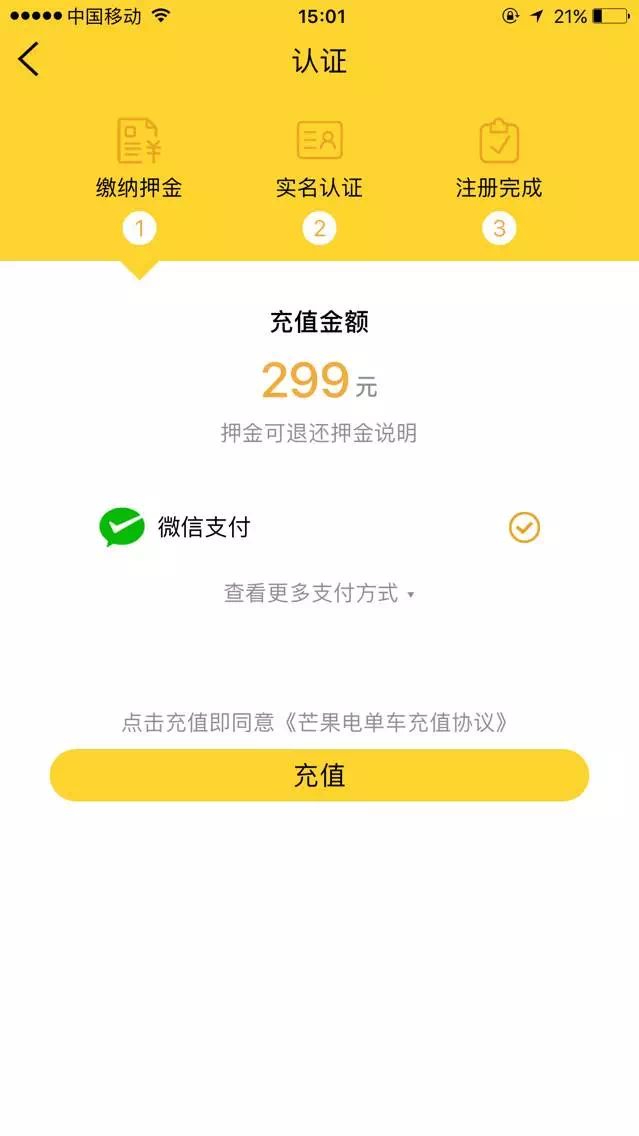Tap the 充值 button to pay deposit
639x1136 pixels.
(319, 775)
